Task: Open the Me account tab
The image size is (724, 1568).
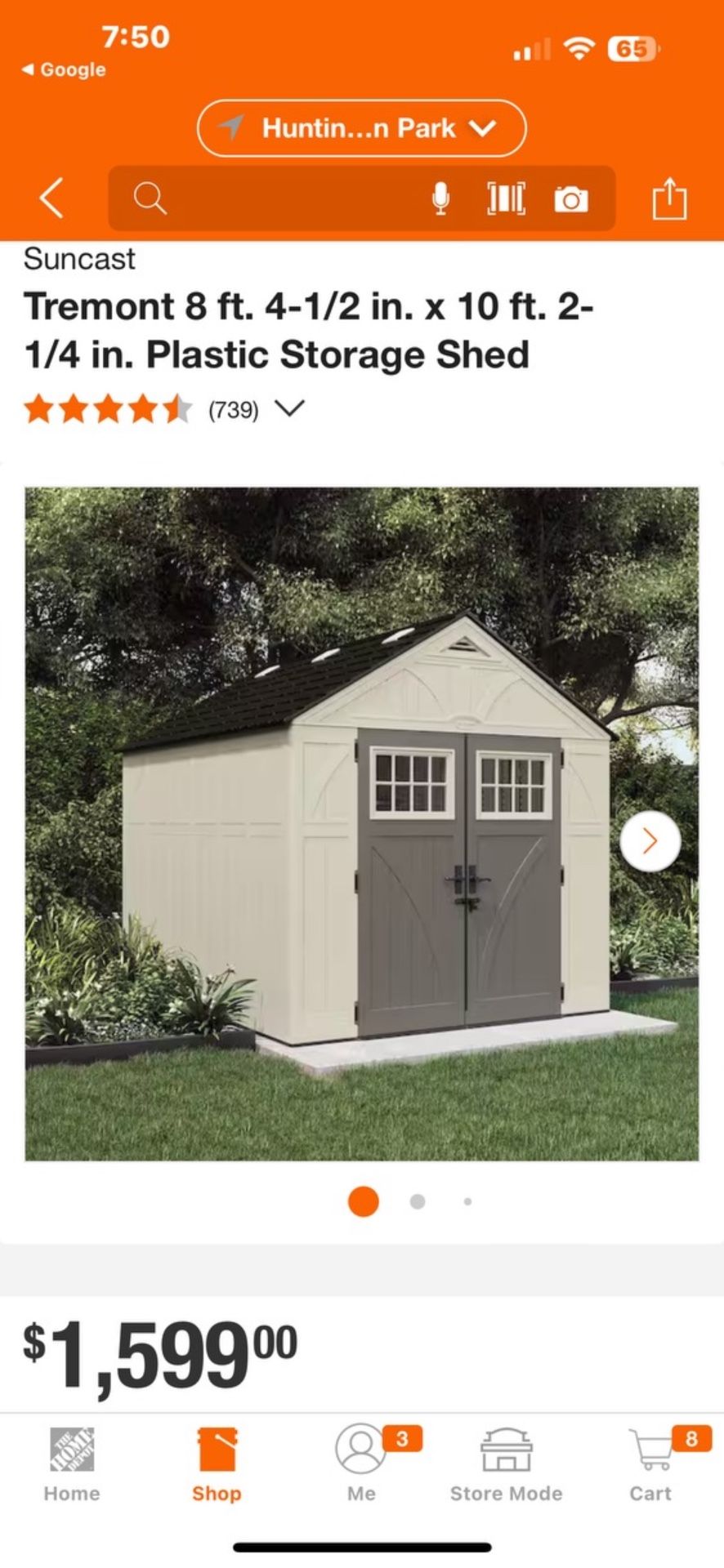Action: [x=360, y=1466]
